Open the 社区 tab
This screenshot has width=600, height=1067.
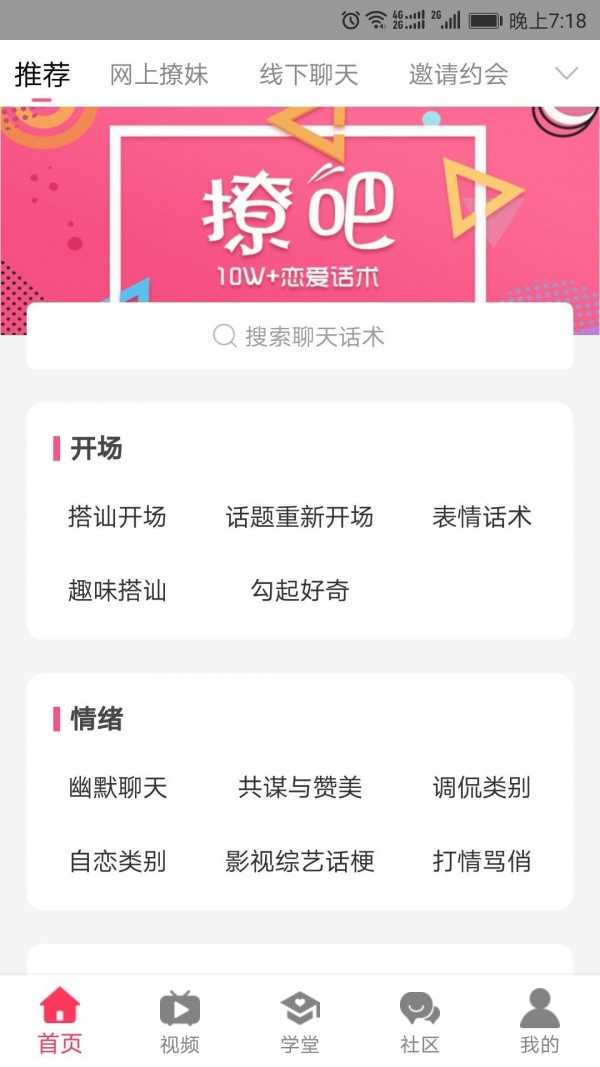point(420,1021)
